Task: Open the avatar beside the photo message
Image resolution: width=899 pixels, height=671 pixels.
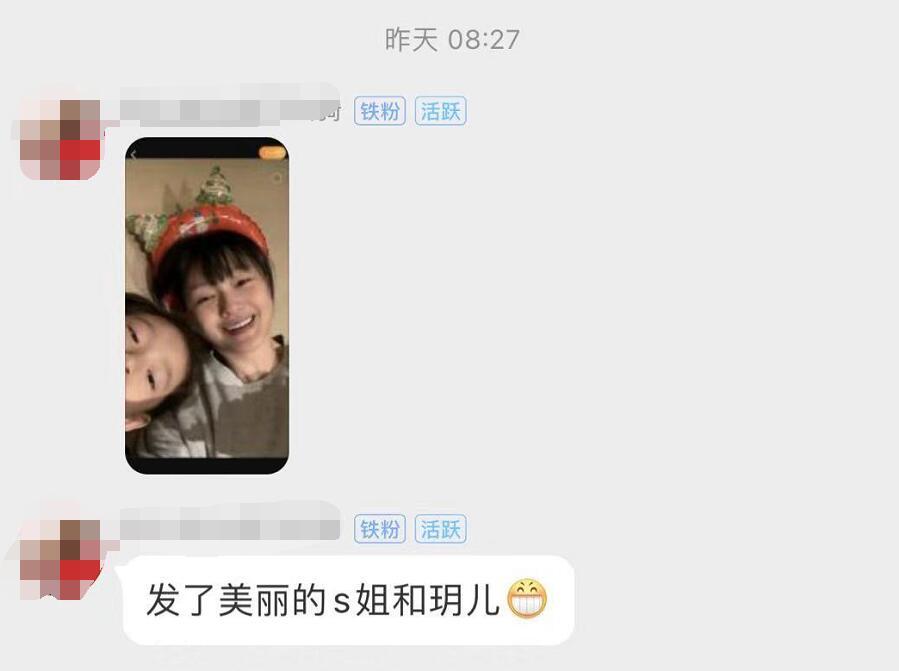Action: pyautogui.click(x=60, y=136)
